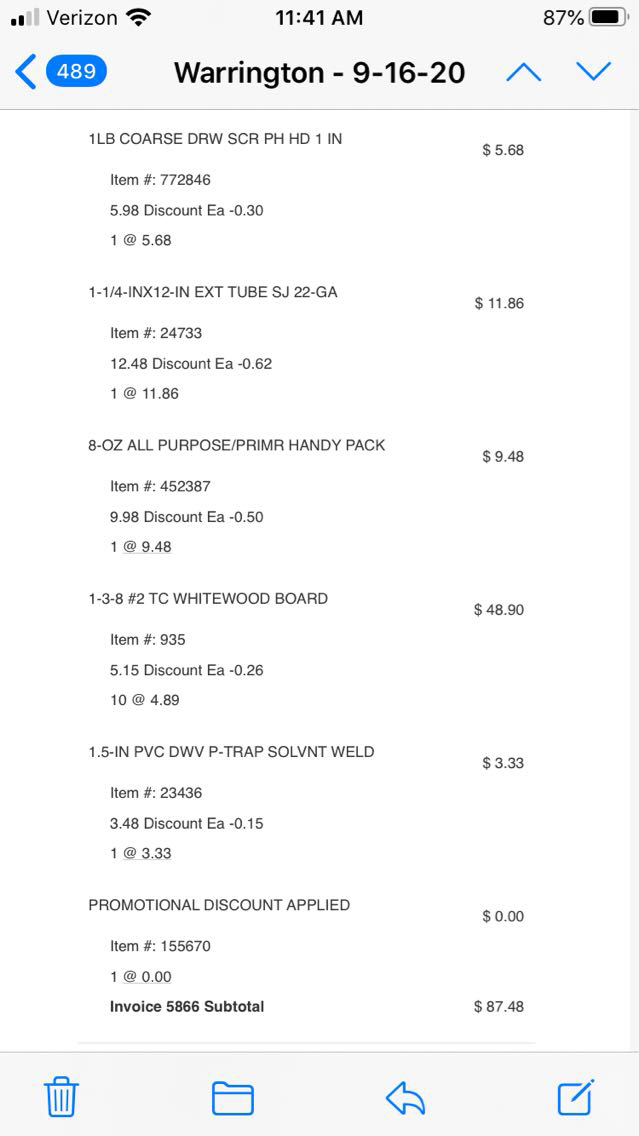Open the reply options arrow
Image resolution: width=639 pixels, height=1136 pixels.
405,1097
